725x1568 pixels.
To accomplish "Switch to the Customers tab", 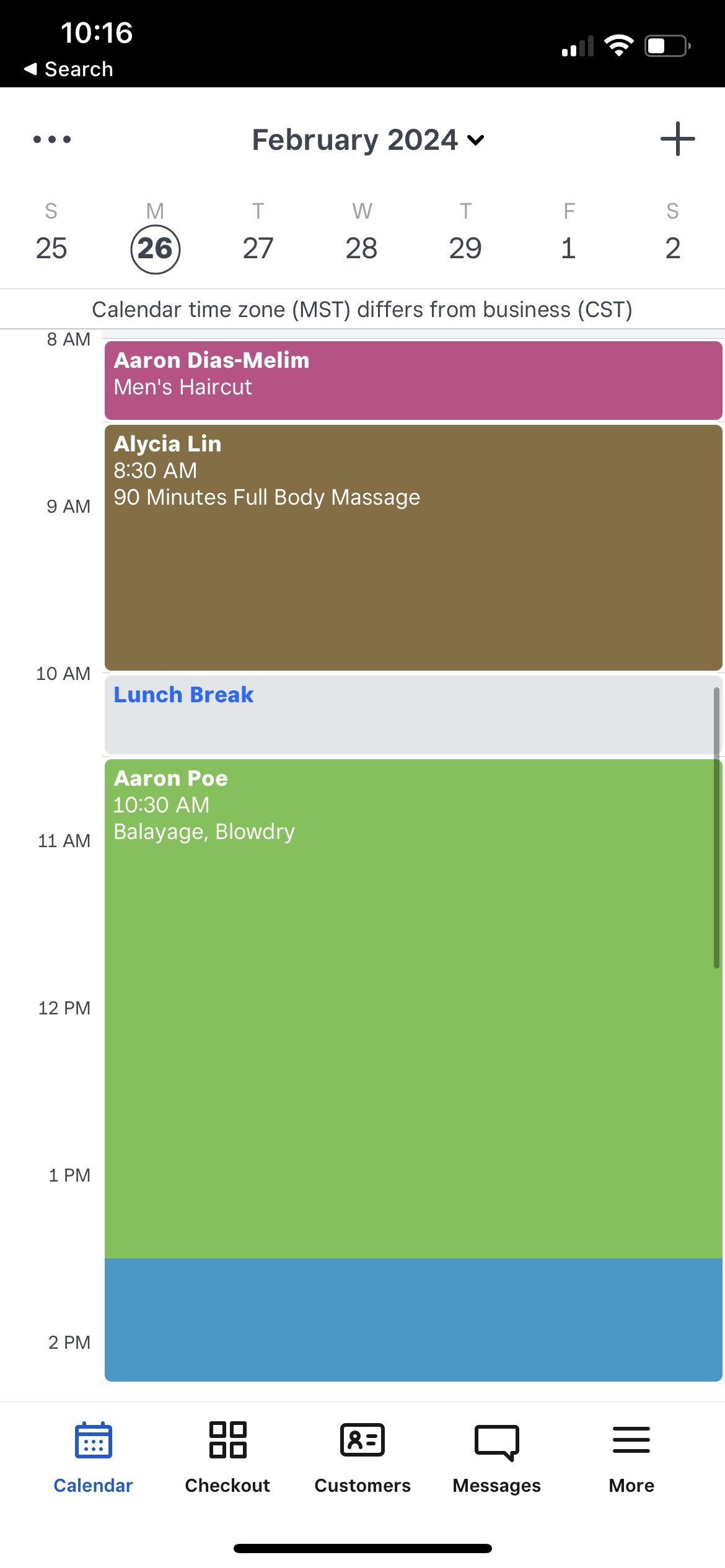I will (x=362, y=1458).
